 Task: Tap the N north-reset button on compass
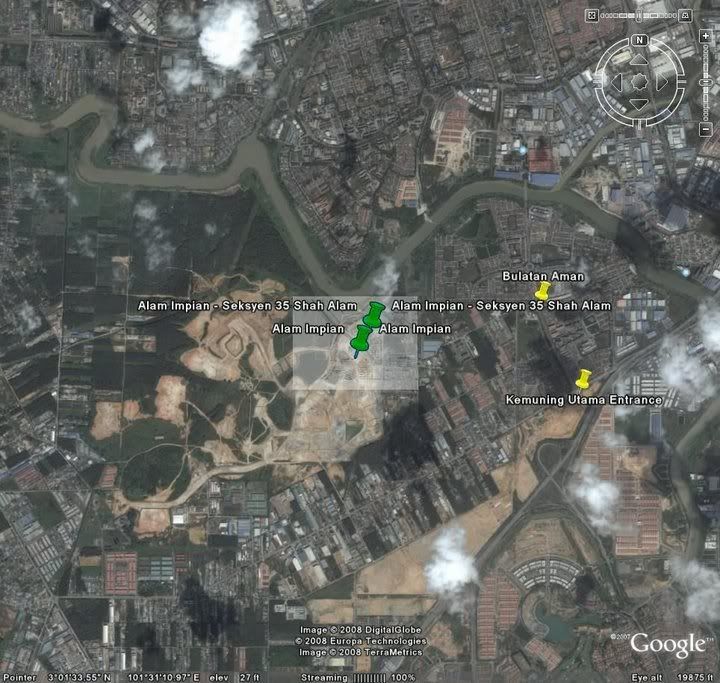coord(639,40)
